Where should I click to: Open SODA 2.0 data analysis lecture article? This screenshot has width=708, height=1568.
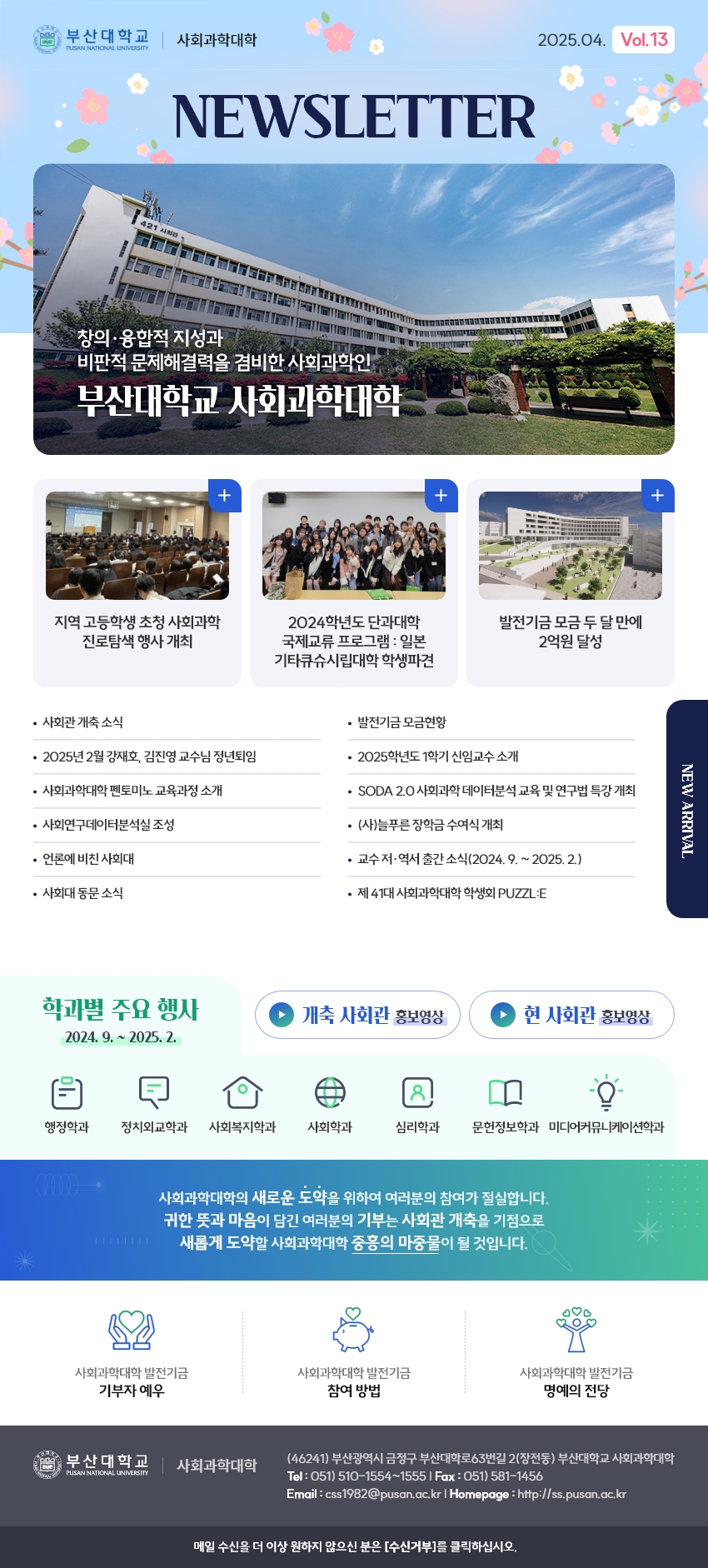click(496, 791)
